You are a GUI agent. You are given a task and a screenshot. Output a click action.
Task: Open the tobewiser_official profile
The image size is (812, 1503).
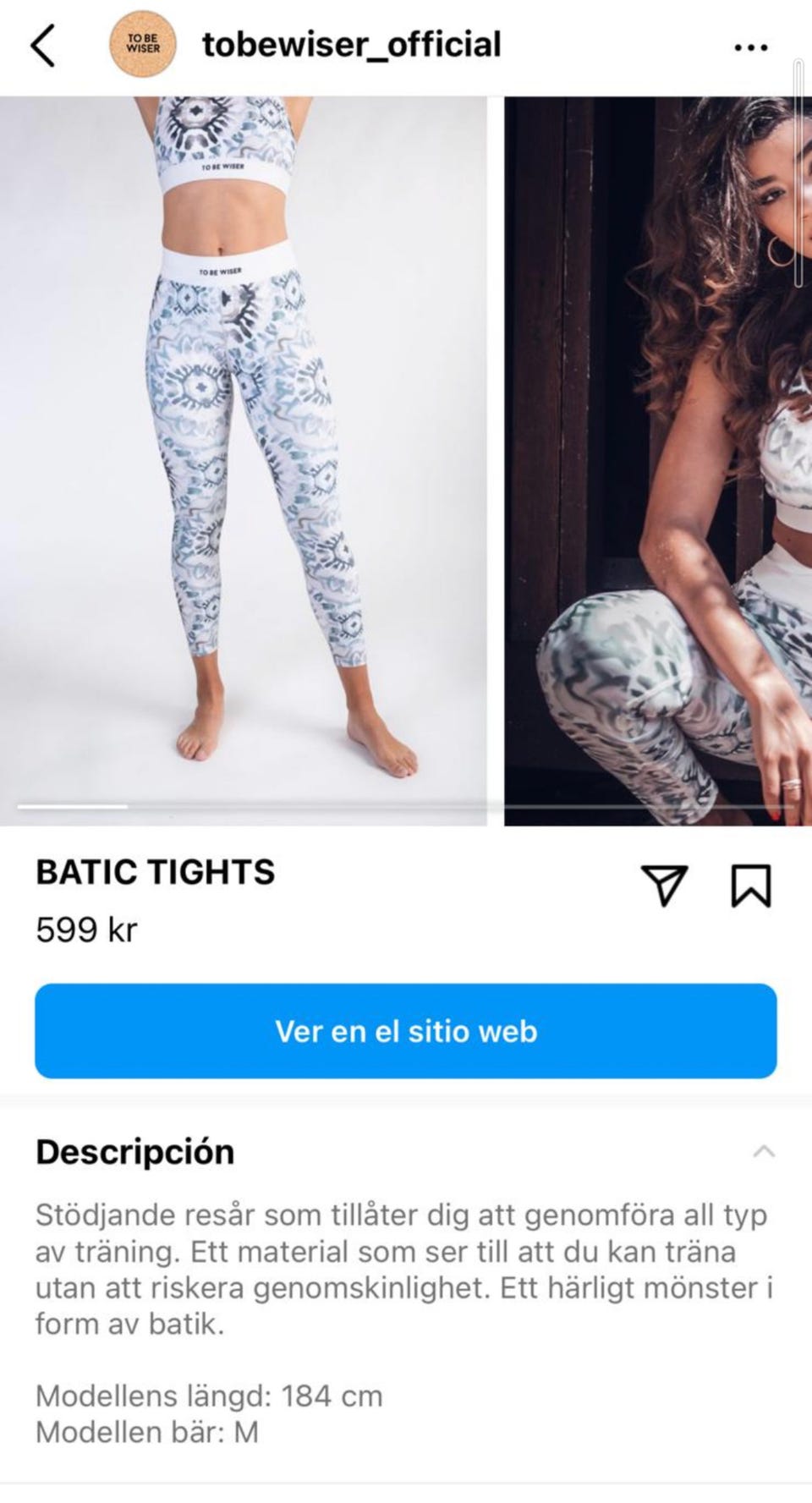point(350,45)
